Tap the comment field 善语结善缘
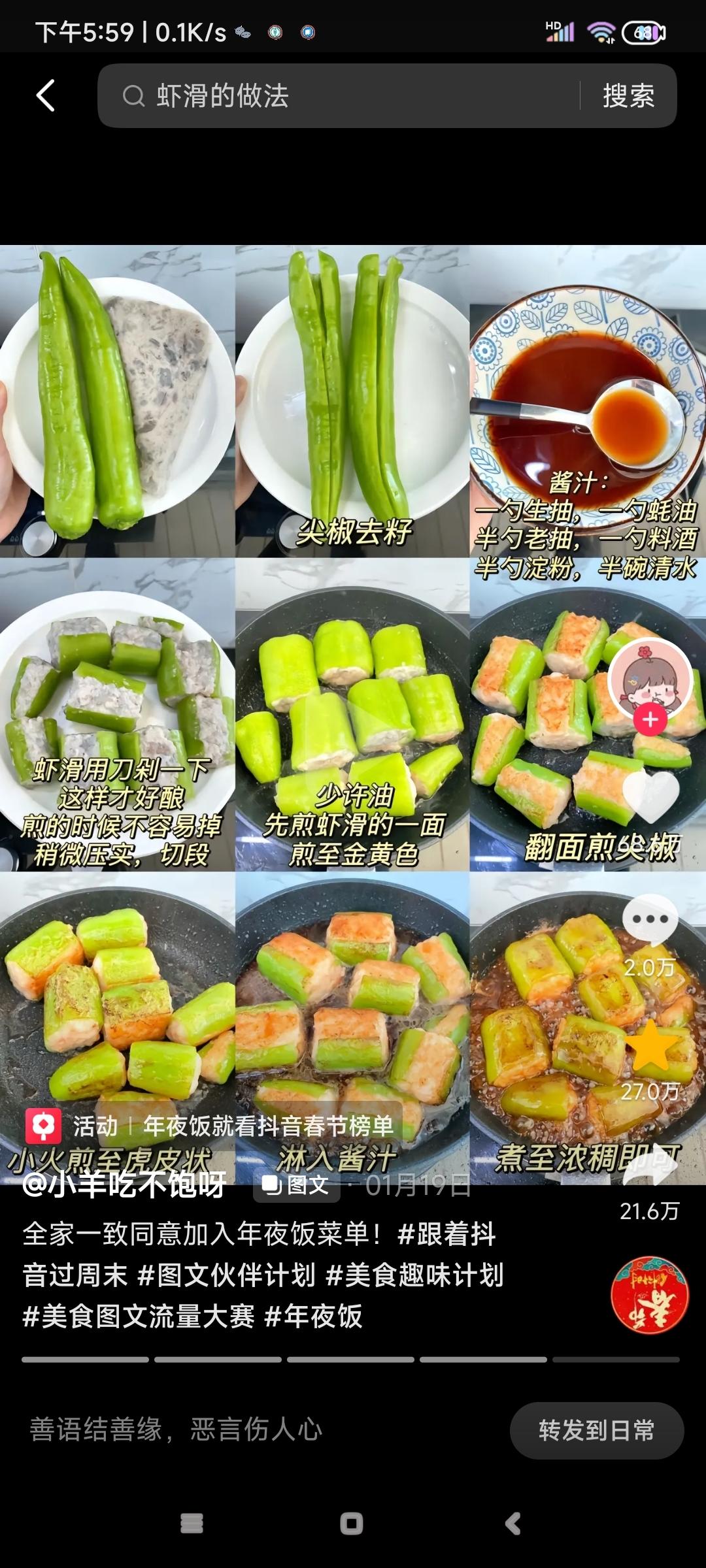This screenshot has height=1568, width=706. tap(176, 1429)
